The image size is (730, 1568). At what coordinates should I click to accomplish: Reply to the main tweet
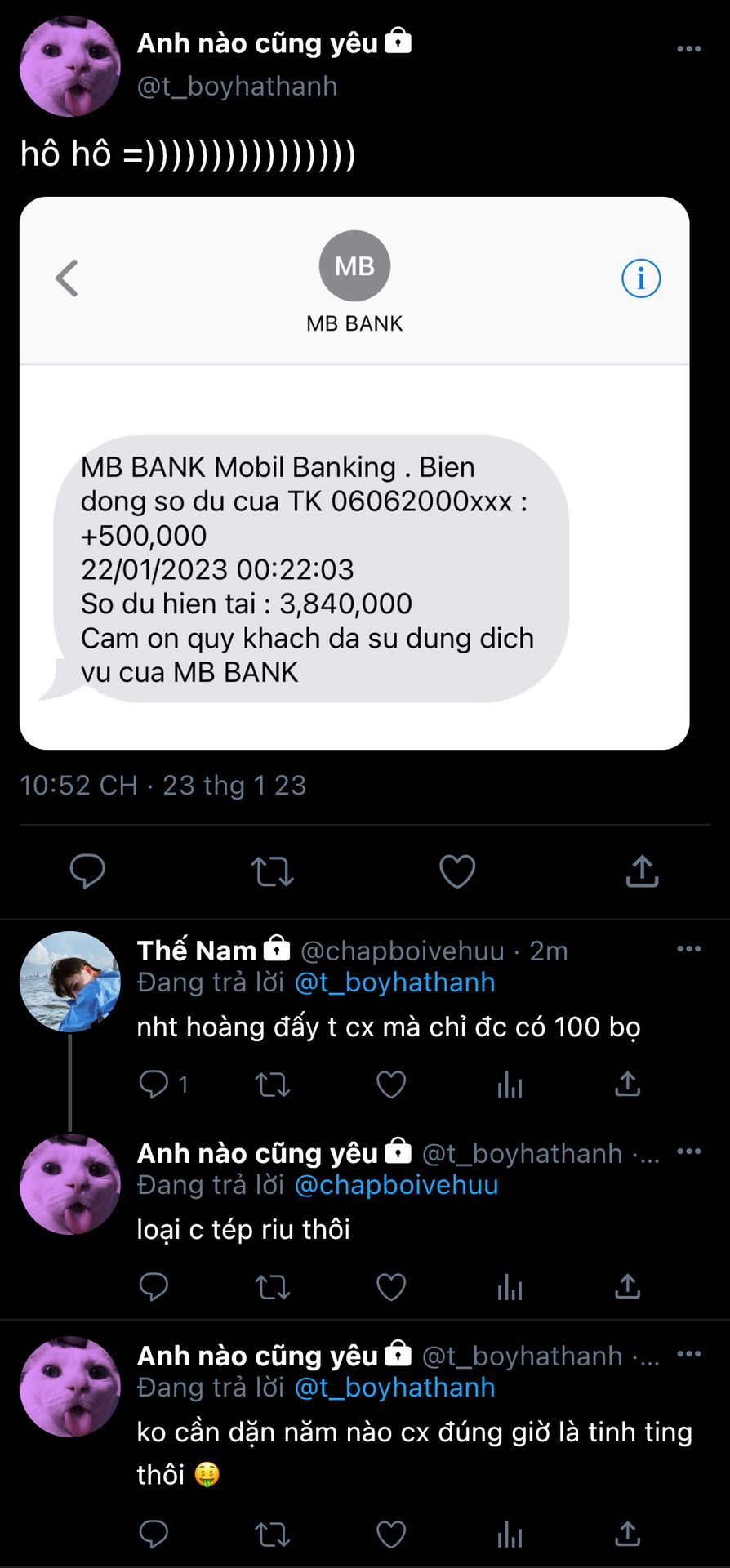coord(87,871)
